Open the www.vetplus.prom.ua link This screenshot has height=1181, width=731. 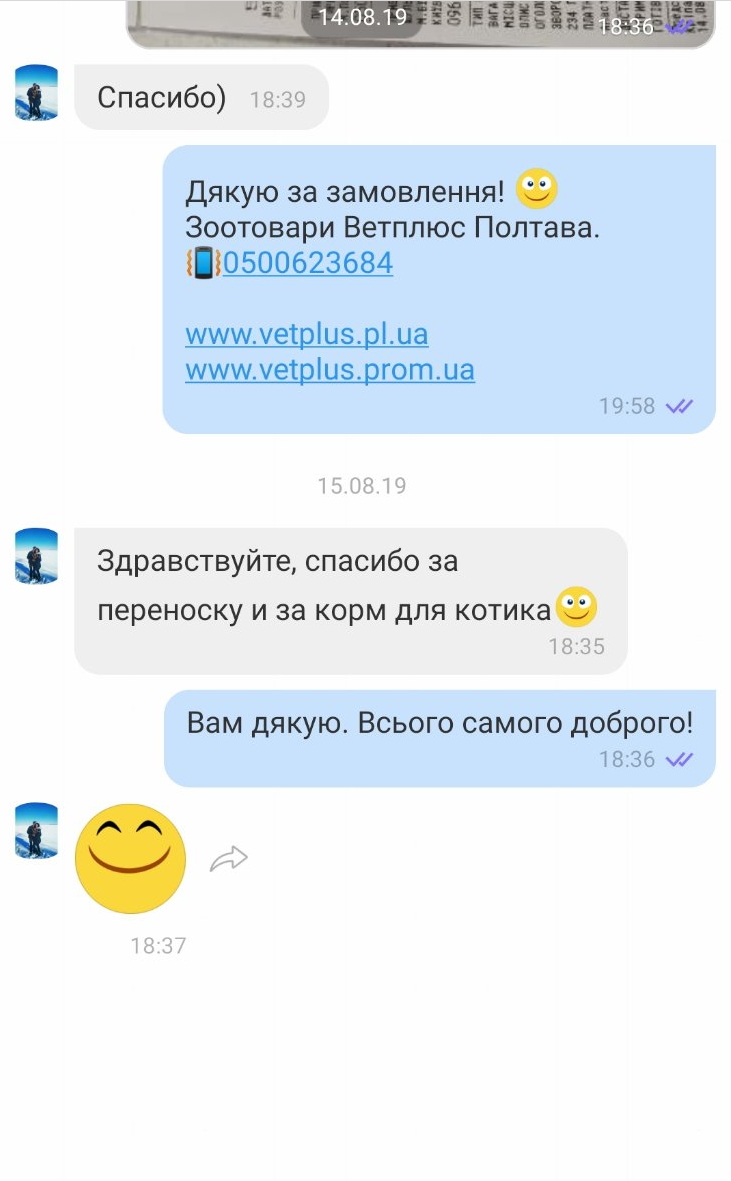click(x=329, y=370)
